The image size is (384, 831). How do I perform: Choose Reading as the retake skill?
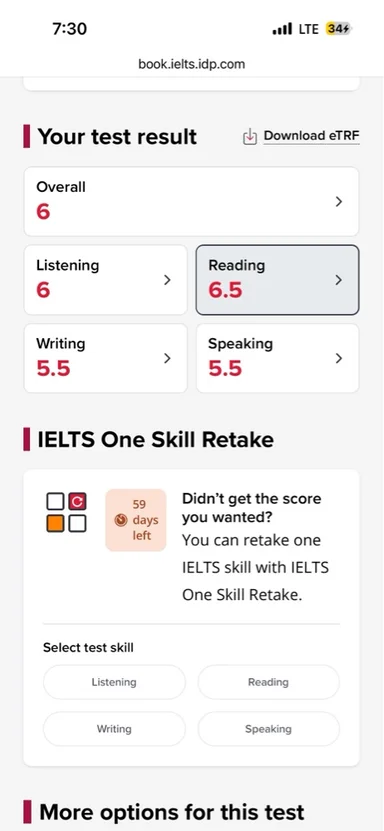point(269,682)
